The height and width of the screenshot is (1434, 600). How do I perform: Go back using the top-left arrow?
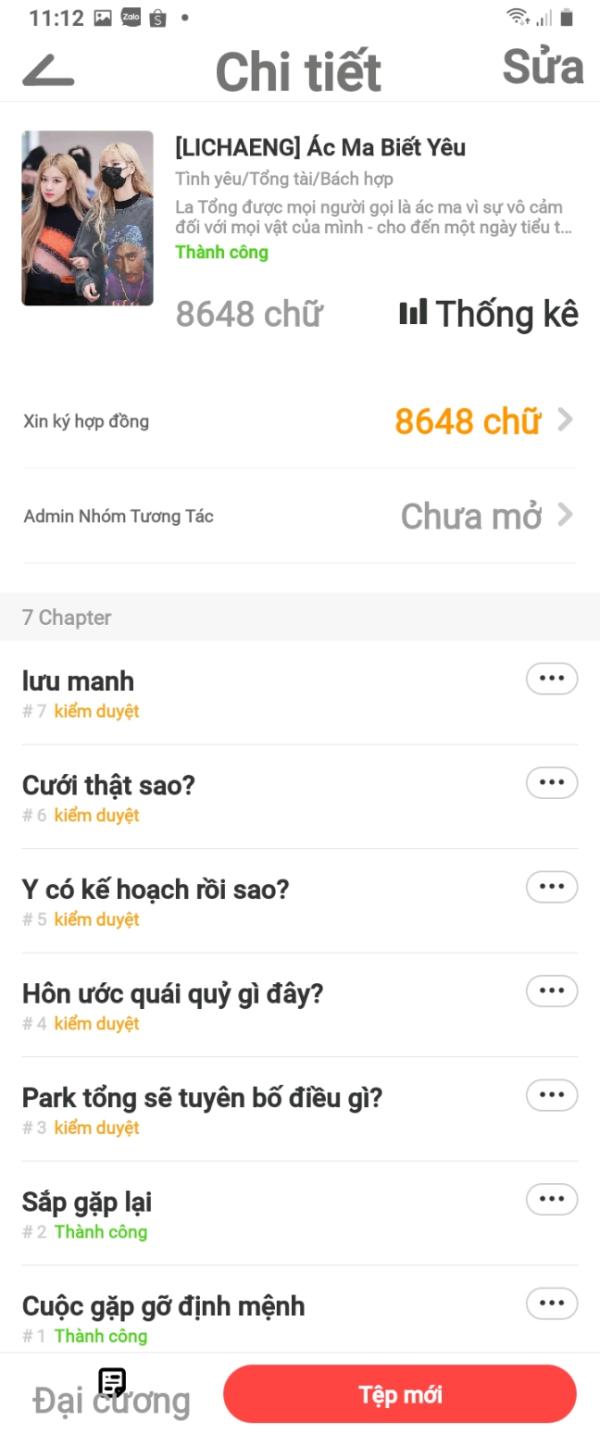click(x=48, y=69)
